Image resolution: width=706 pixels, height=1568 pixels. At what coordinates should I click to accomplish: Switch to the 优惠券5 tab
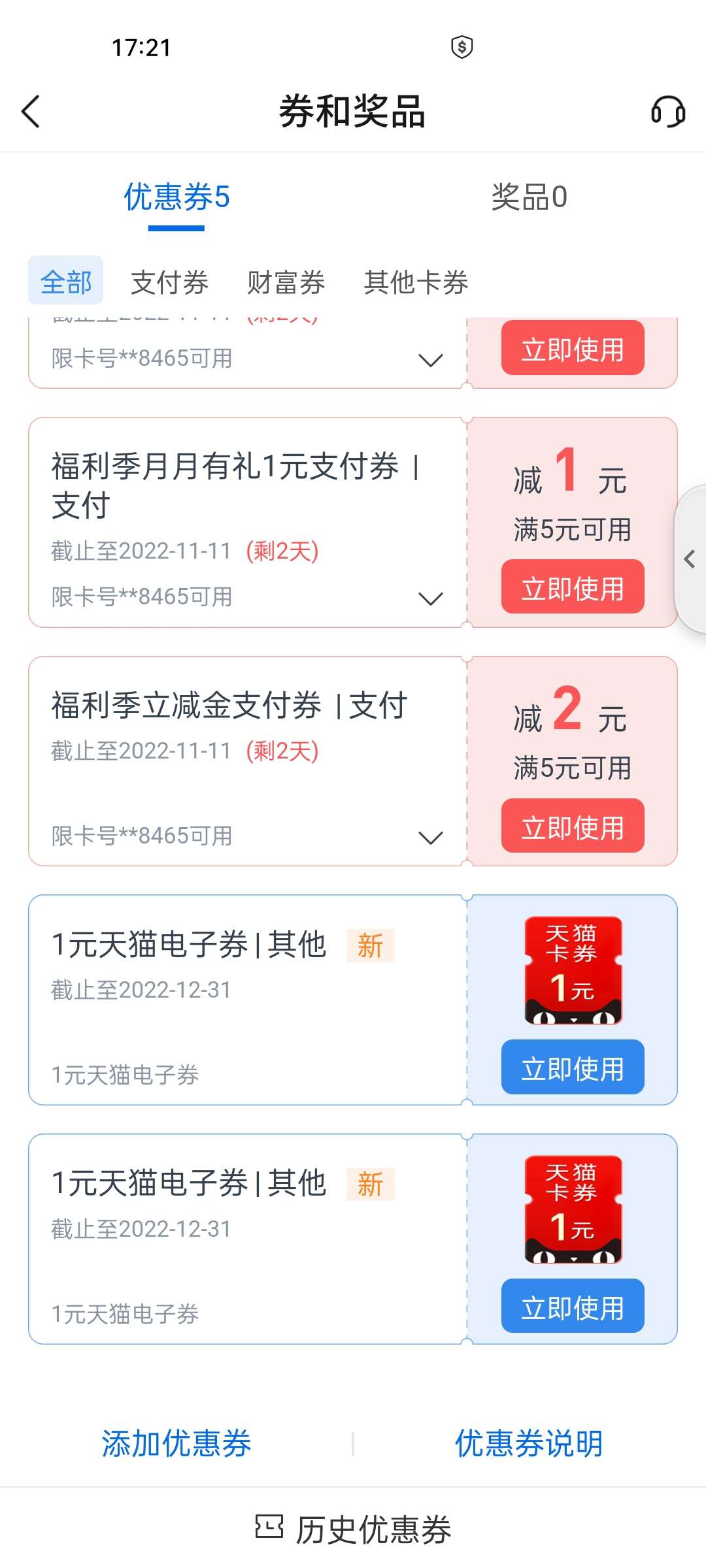tap(176, 197)
